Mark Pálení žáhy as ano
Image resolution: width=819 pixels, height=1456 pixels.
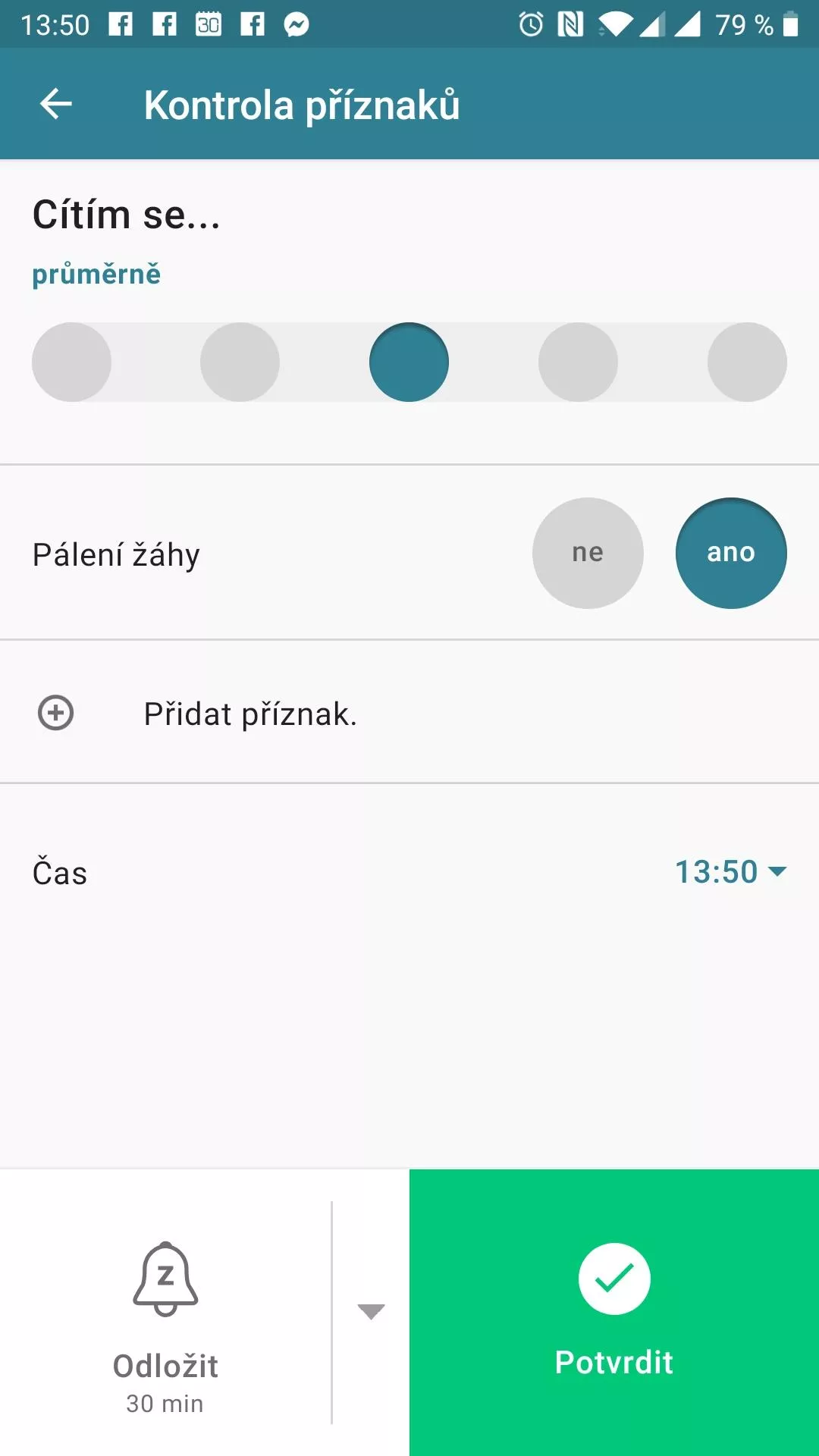[731, 553]
